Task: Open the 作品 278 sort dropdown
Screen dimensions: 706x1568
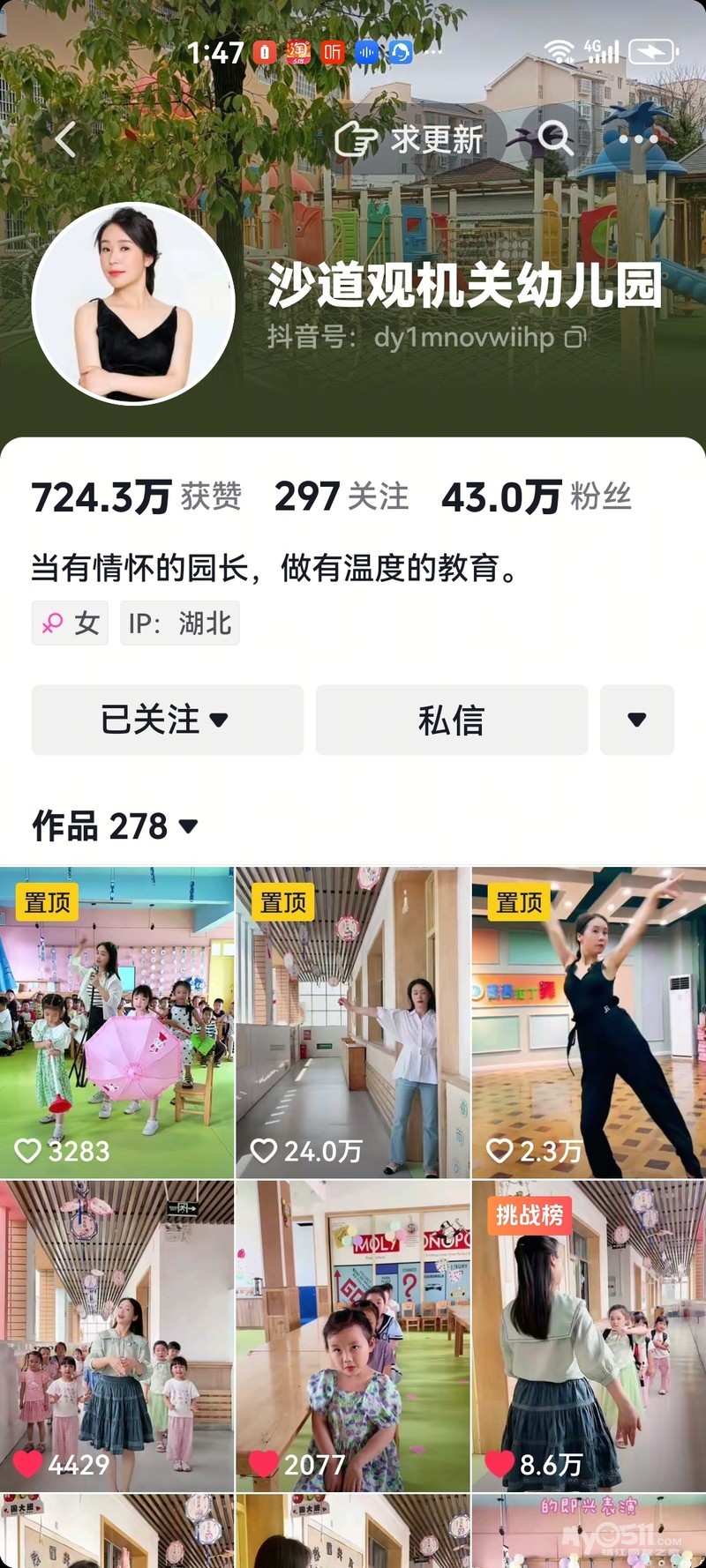Action: 115,826
